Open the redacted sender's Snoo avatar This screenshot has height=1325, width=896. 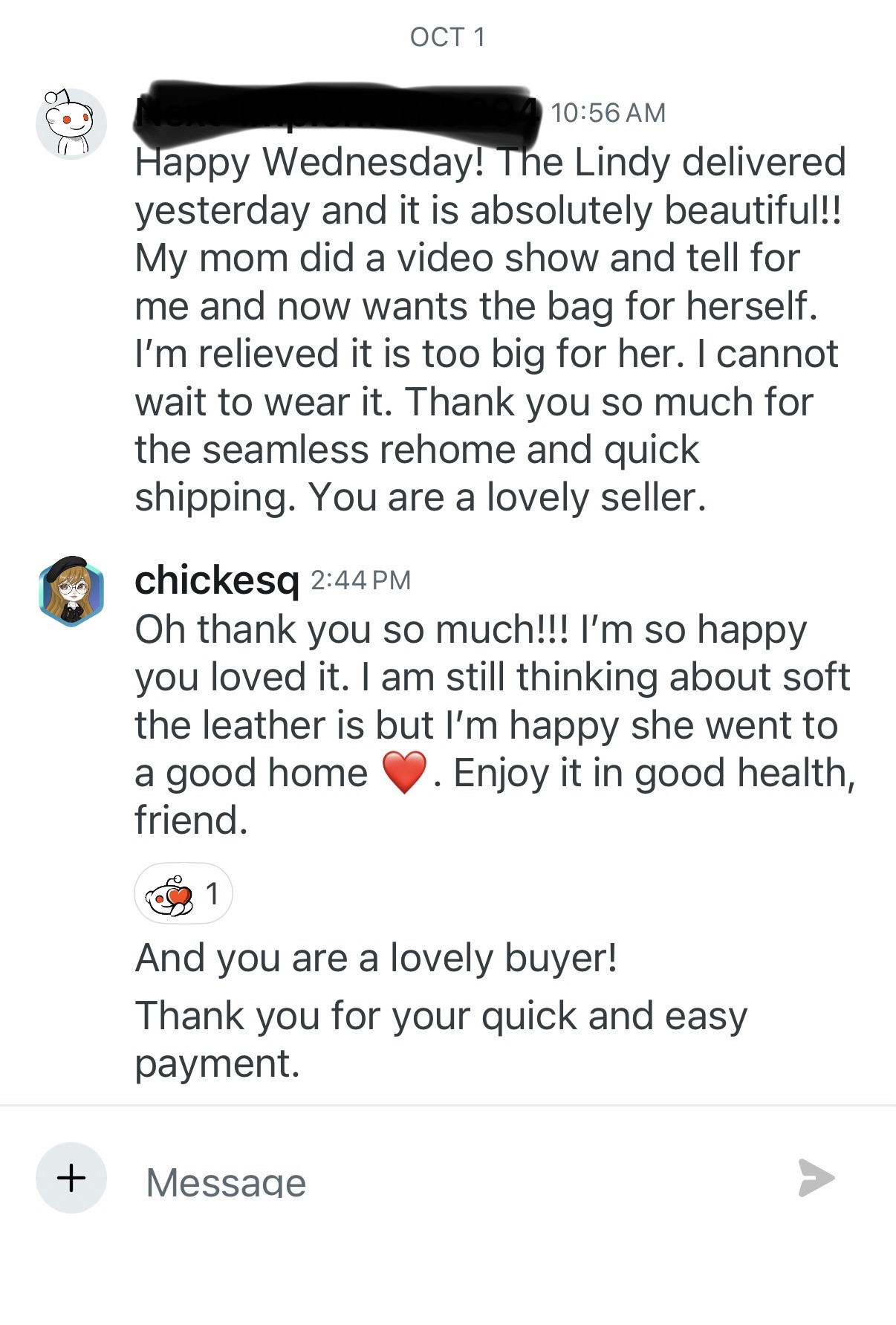71,123
